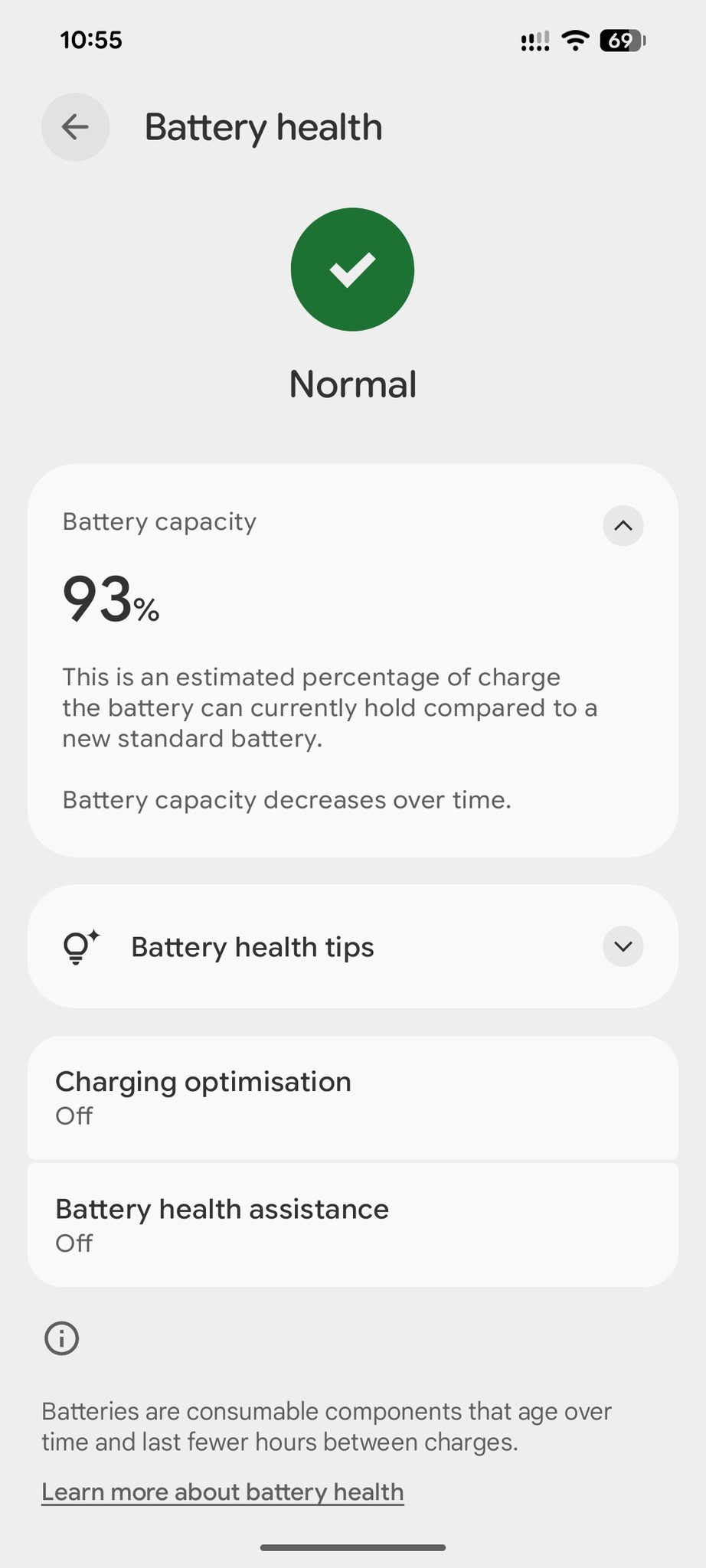This screenshot has width=706, height=1568.
Task: Open Learn more about battery health link
Action: (223, 1492)
